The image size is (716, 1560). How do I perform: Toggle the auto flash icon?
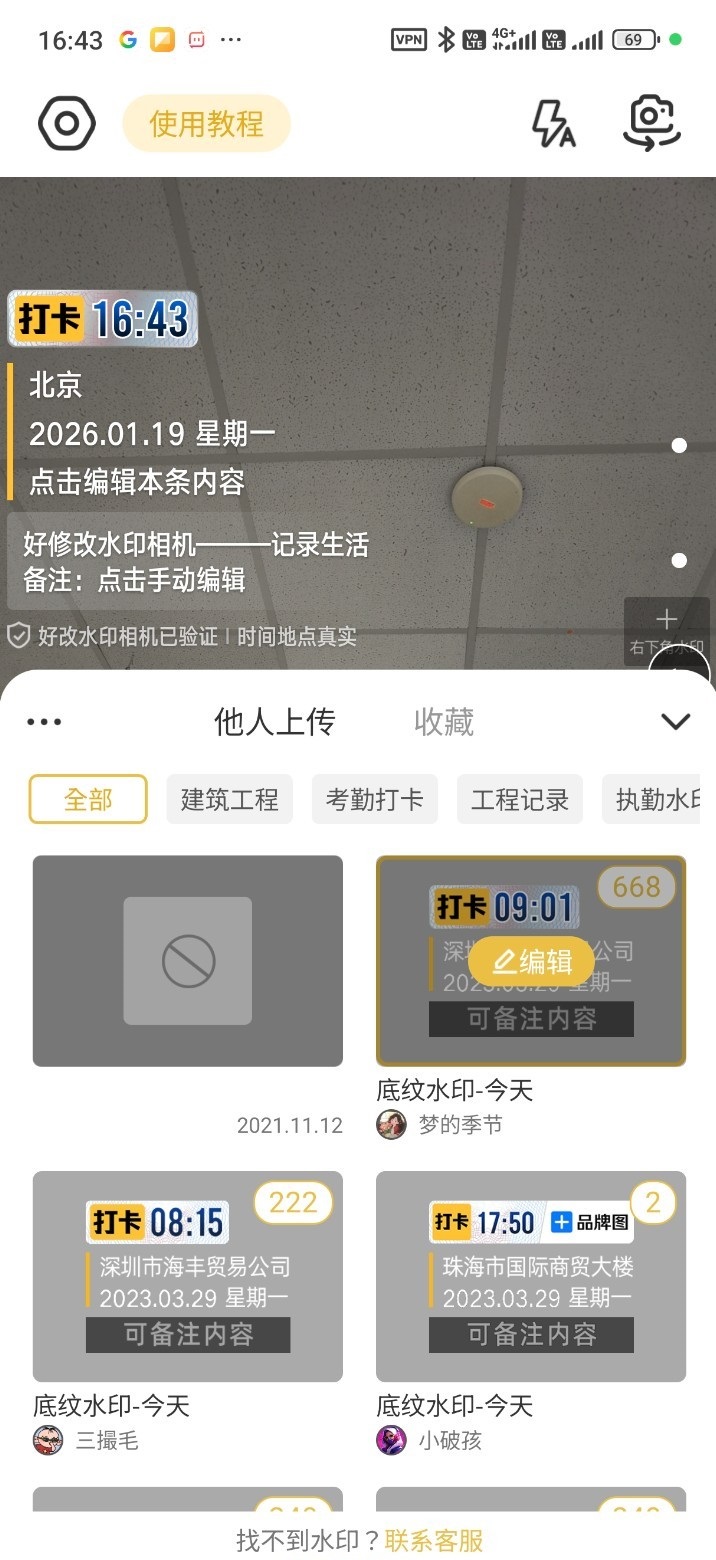pyautogui.click(x=552, y=124)
